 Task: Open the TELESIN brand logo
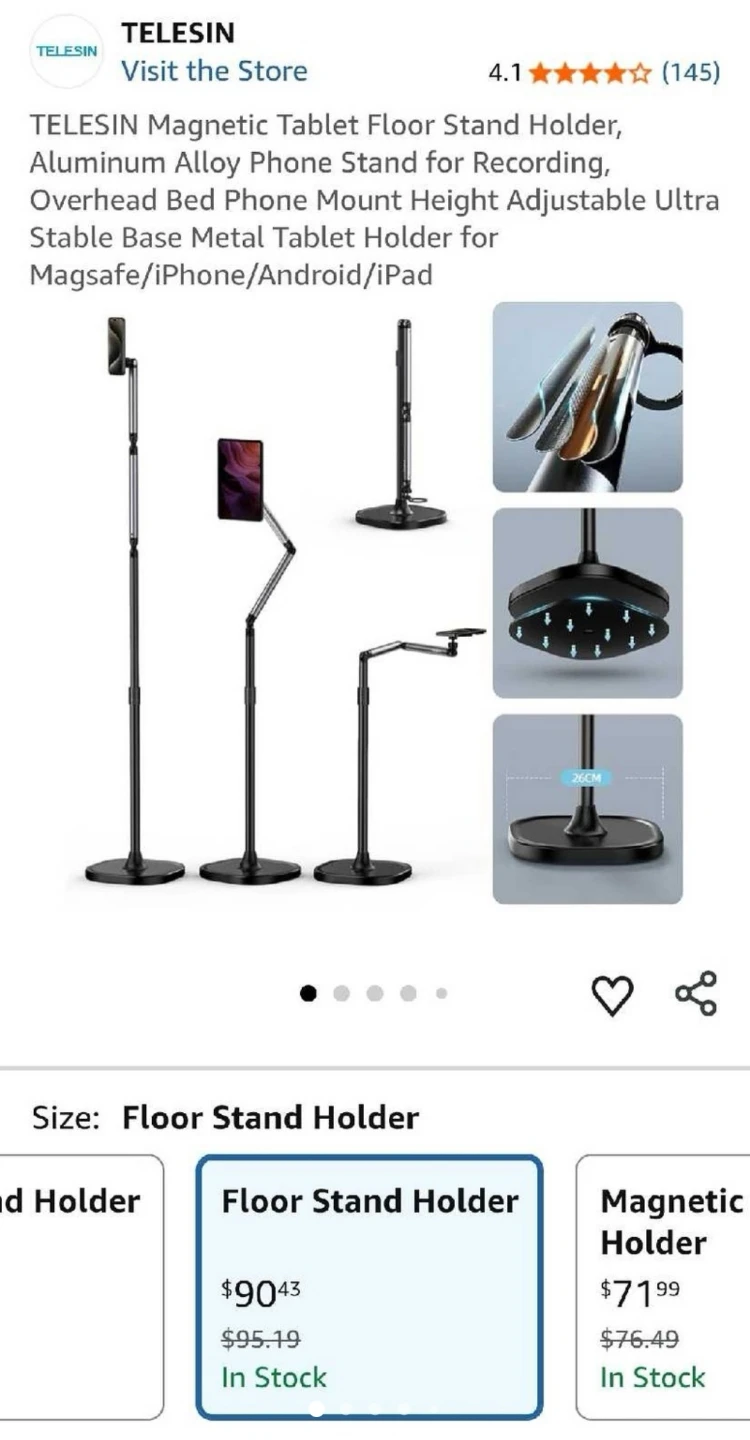[x=67, y=51]
